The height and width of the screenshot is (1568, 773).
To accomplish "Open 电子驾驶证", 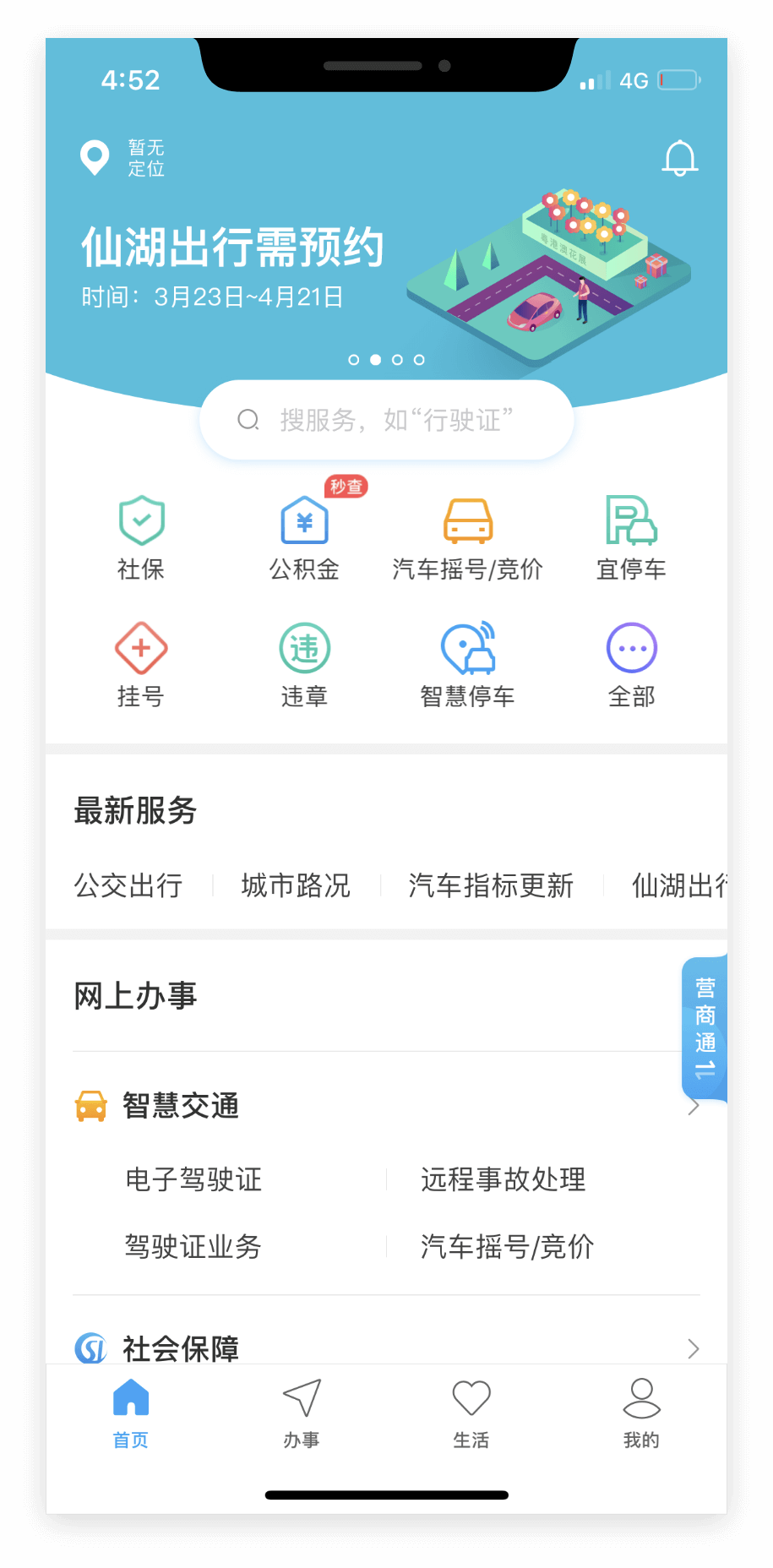I will click(193, 1179).
